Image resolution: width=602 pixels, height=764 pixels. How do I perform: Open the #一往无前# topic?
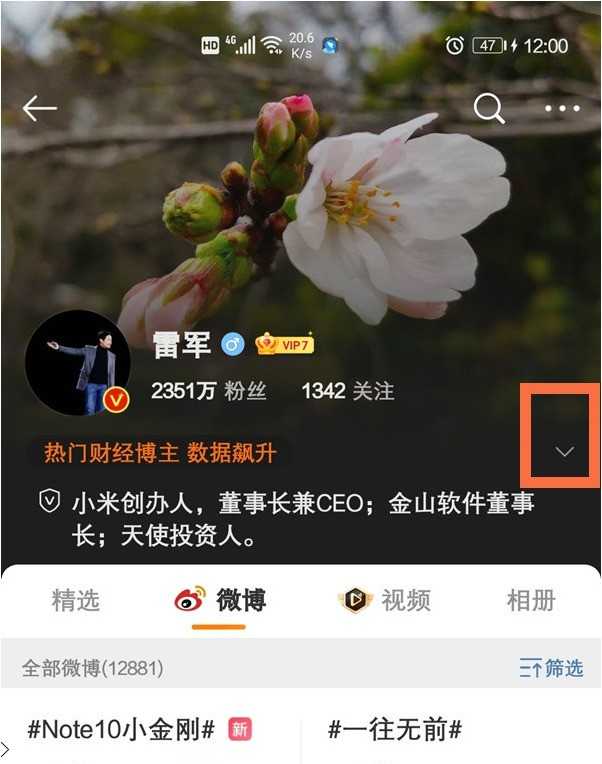coord(395,730)
